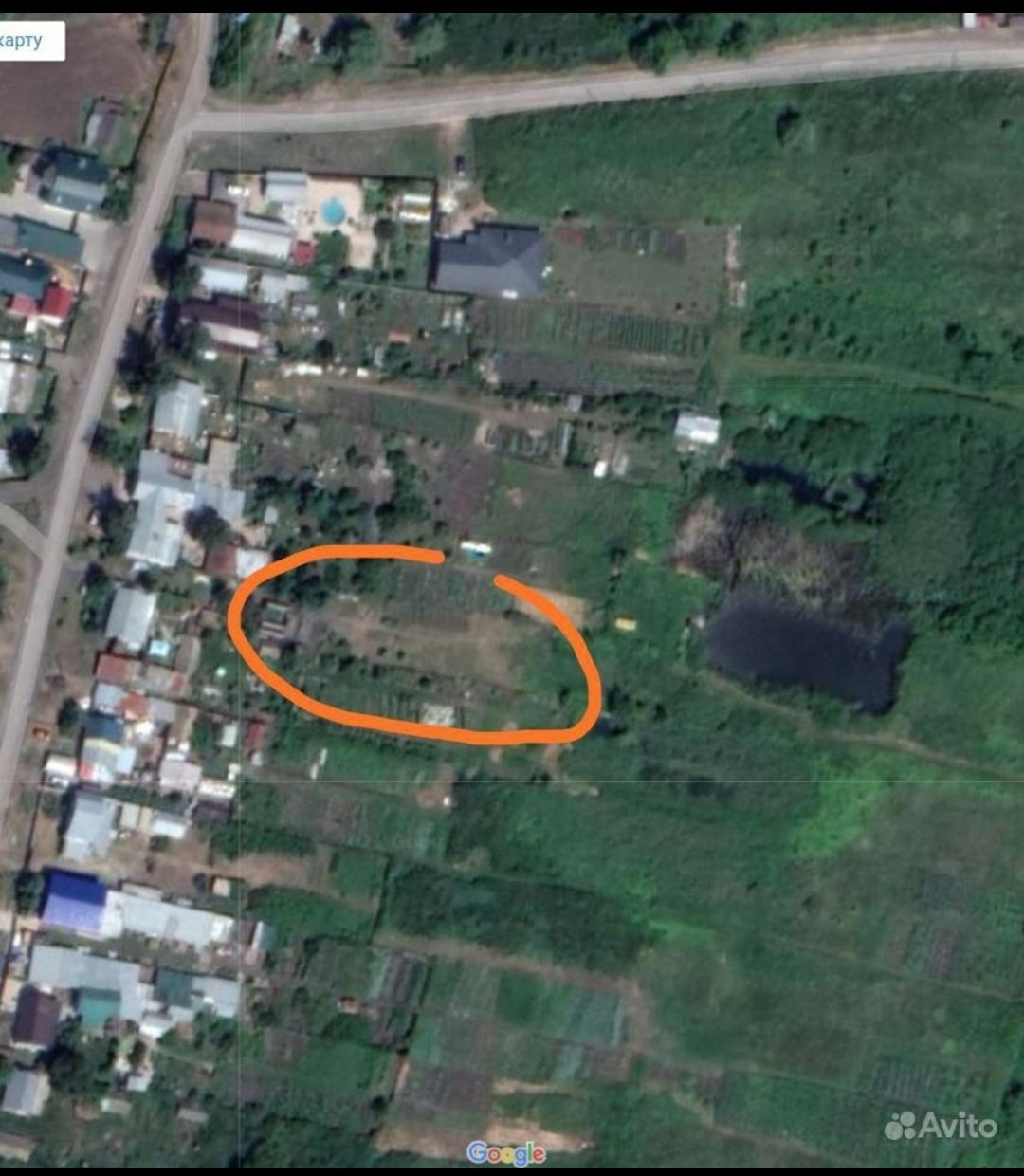This screenshot has height=1176, width=1024.
Task: Tap the 'карту' map button
Action: [30, 41]
